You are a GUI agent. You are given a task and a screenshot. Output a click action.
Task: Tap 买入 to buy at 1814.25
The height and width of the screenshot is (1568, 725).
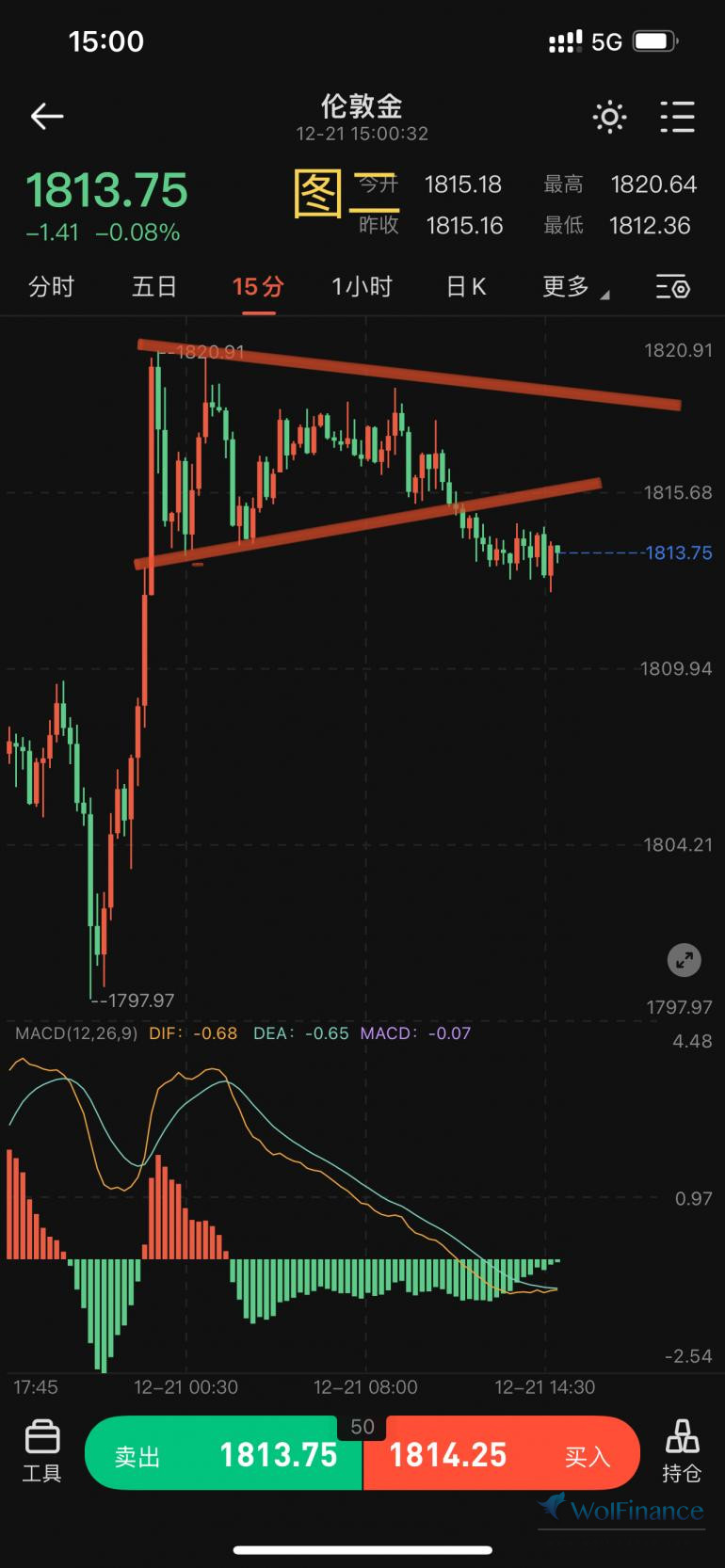[501, 1454]
